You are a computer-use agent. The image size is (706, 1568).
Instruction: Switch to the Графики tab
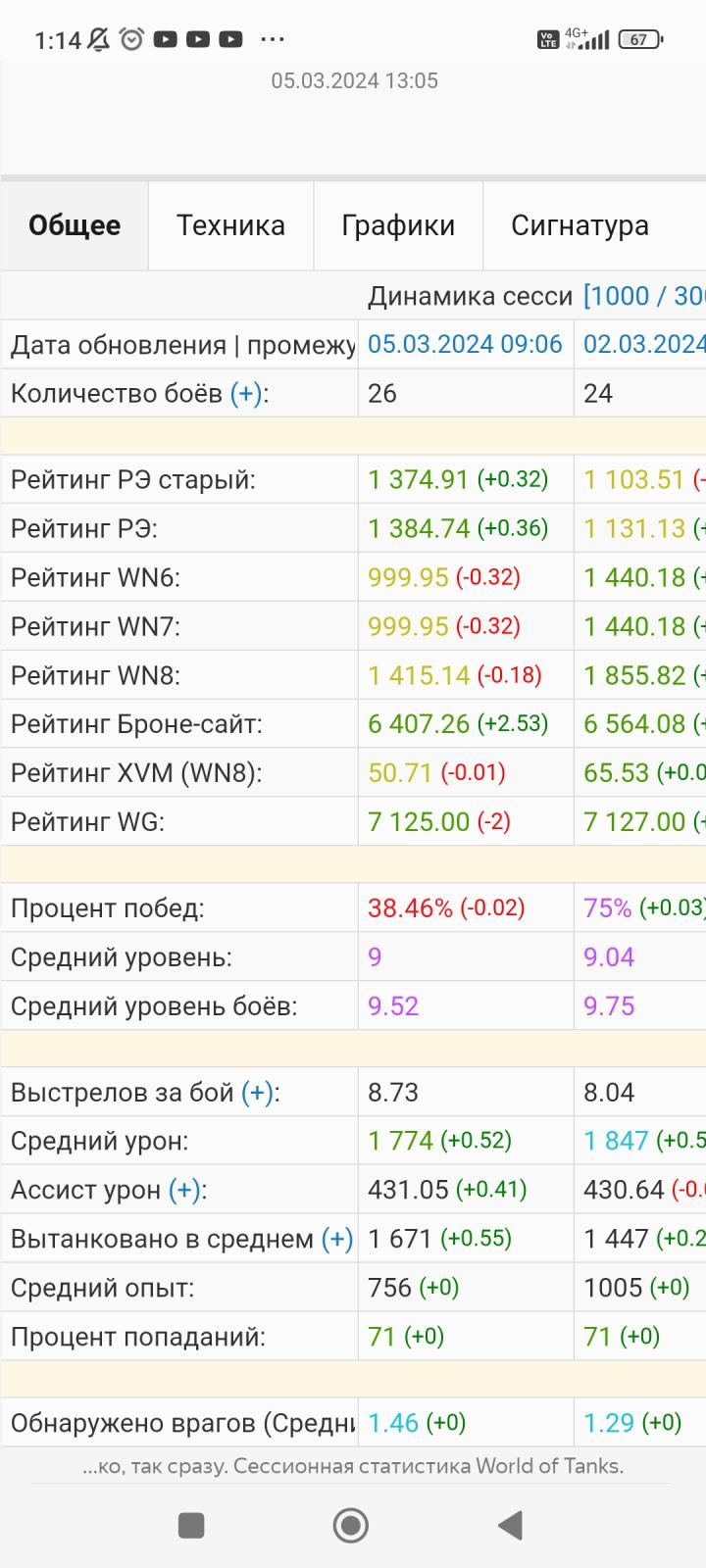pyautogui.click(x=398, y=225)
